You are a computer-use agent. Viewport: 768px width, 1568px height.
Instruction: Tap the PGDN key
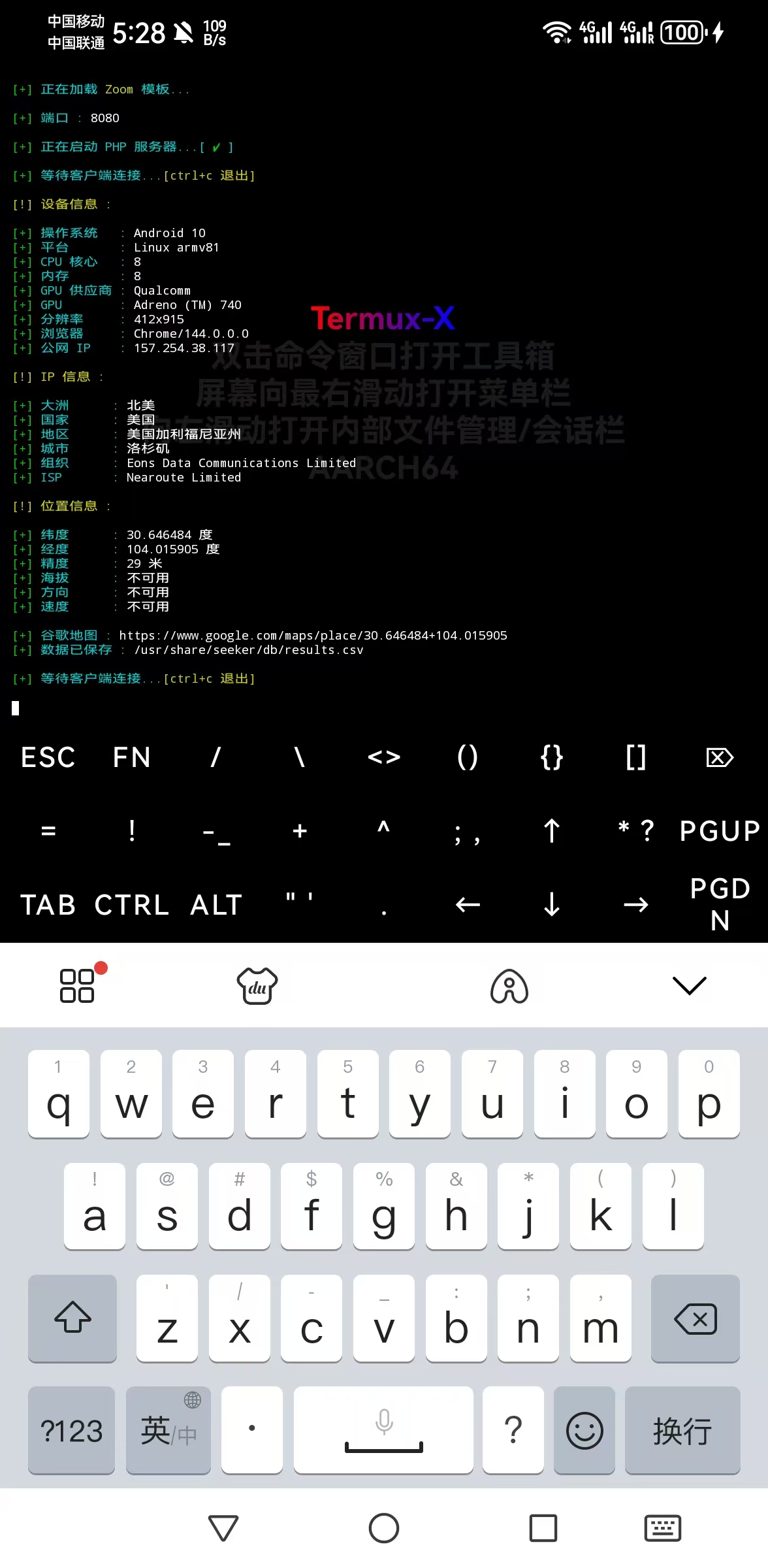[720, 905]
